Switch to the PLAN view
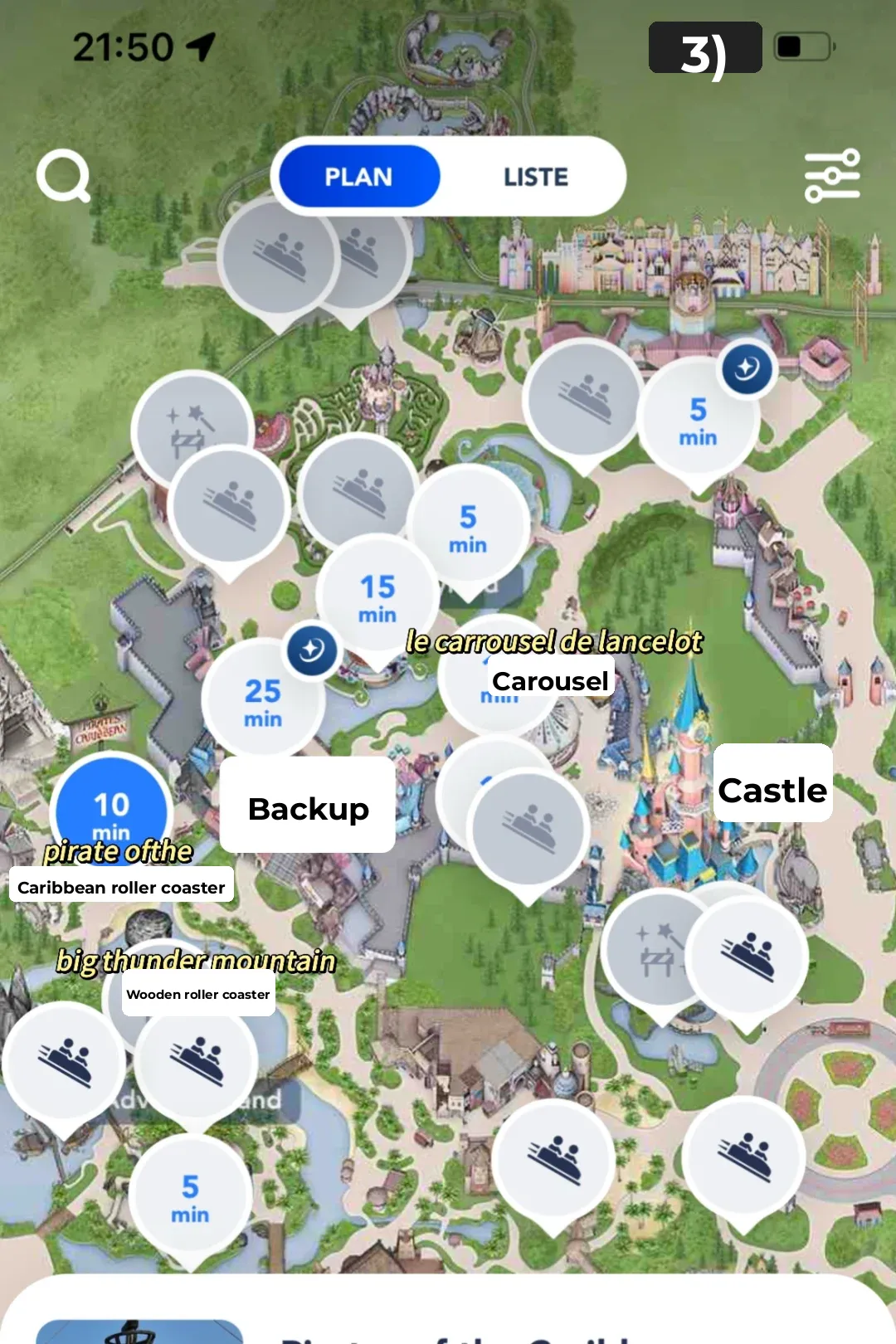 coord(358,177)
